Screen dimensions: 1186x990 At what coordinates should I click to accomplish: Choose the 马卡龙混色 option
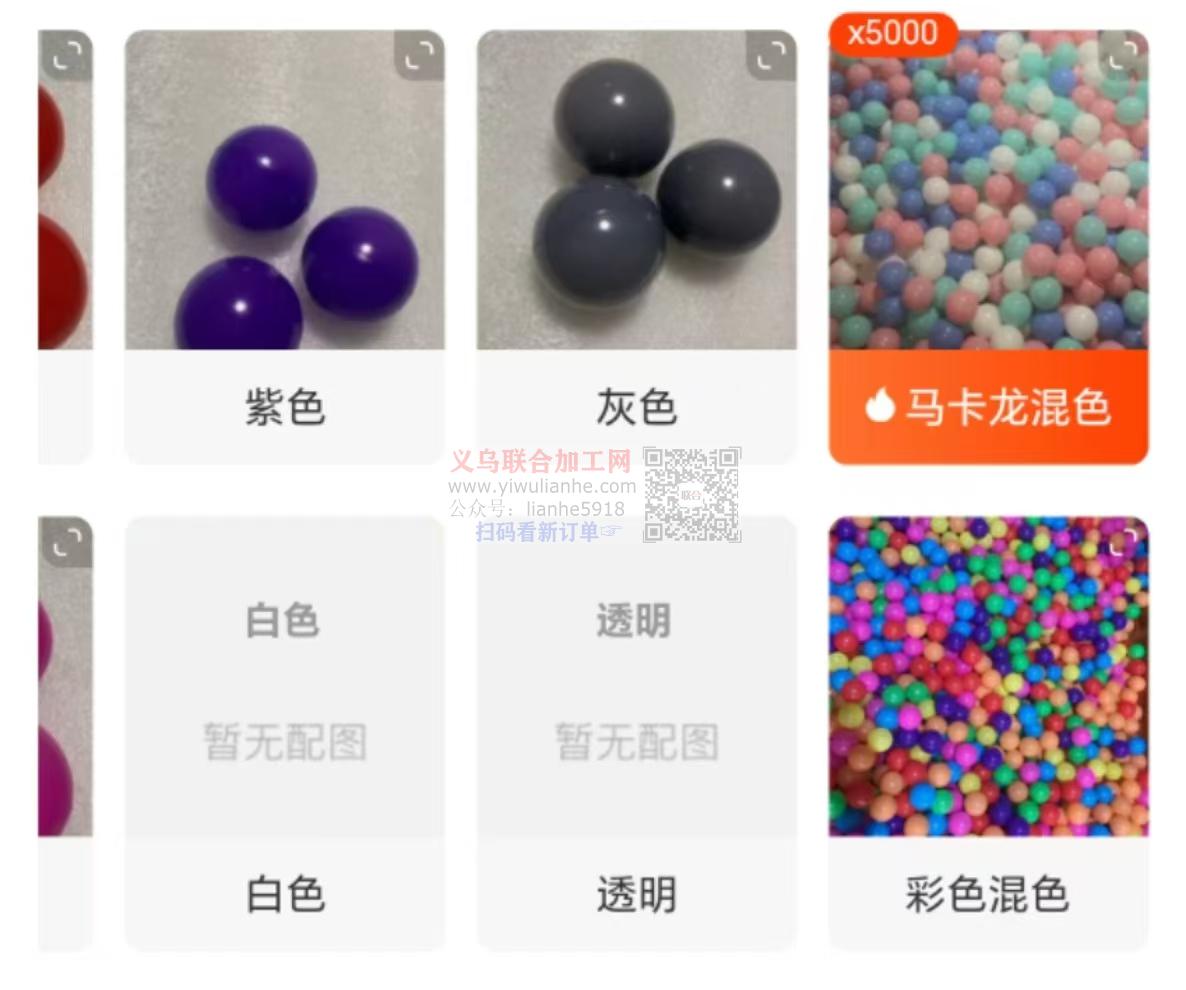(988, 407)
